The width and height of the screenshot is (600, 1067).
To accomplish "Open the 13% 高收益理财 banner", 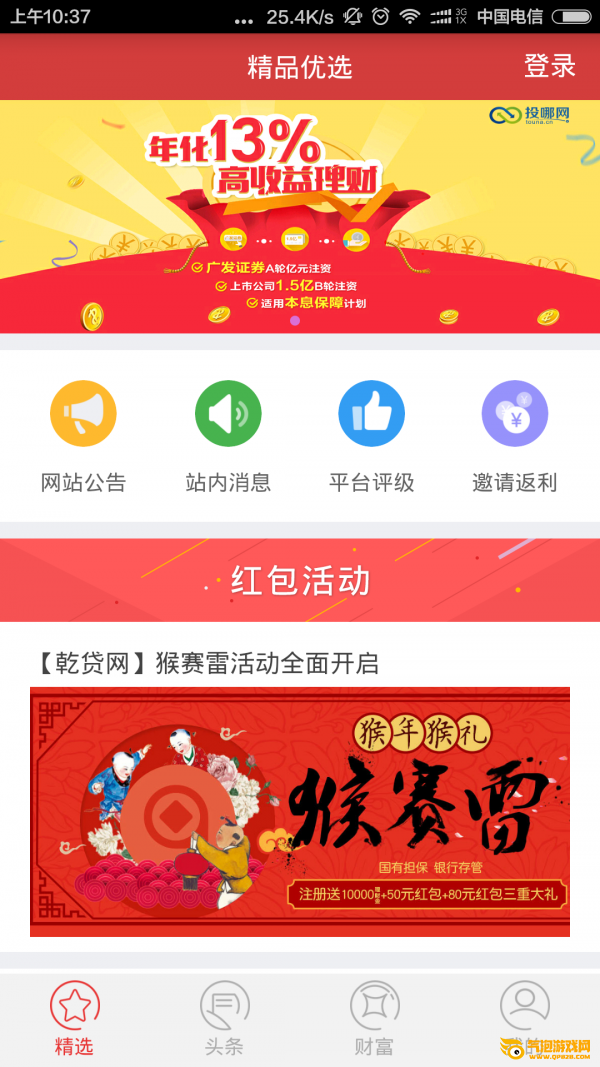I will [300, 215].
